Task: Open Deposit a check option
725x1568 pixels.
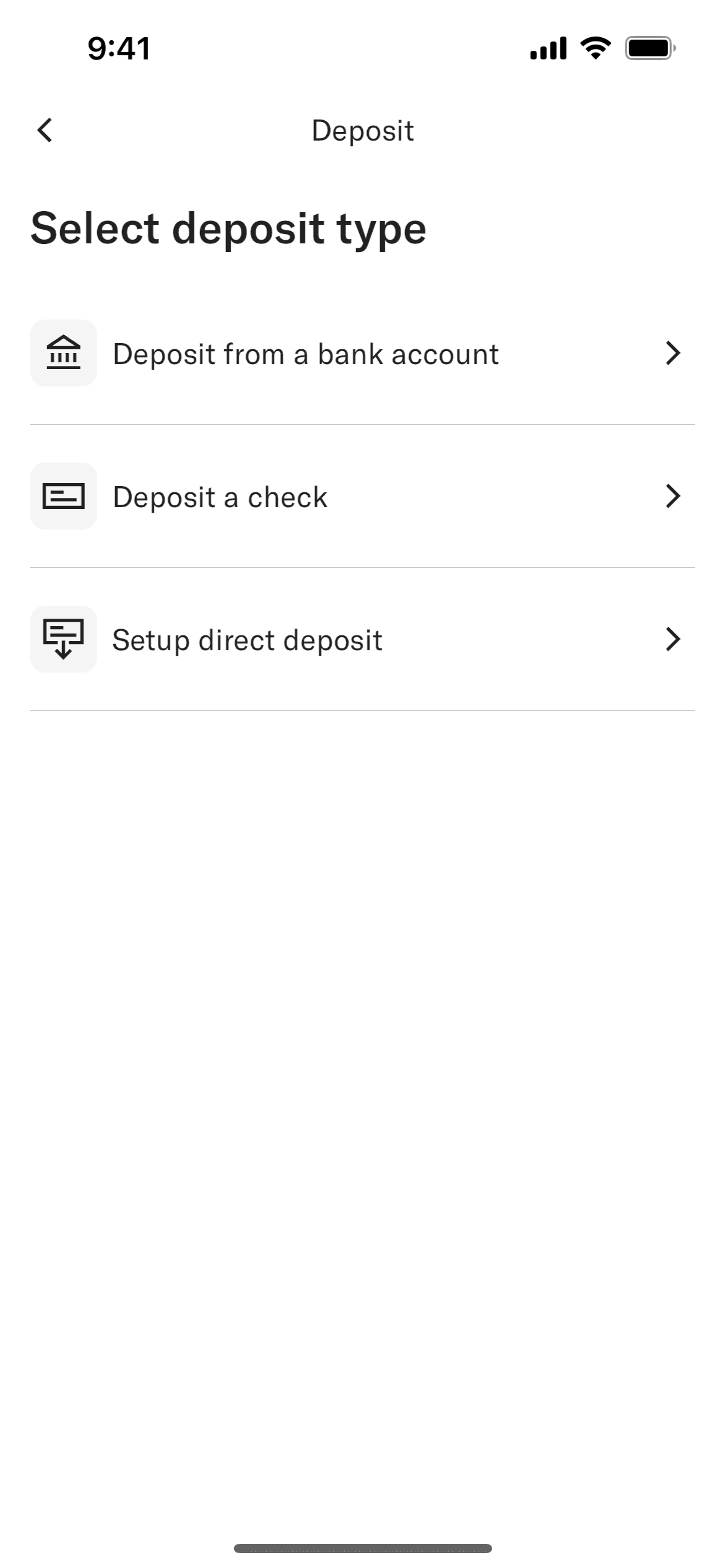Action: point(220,496)
